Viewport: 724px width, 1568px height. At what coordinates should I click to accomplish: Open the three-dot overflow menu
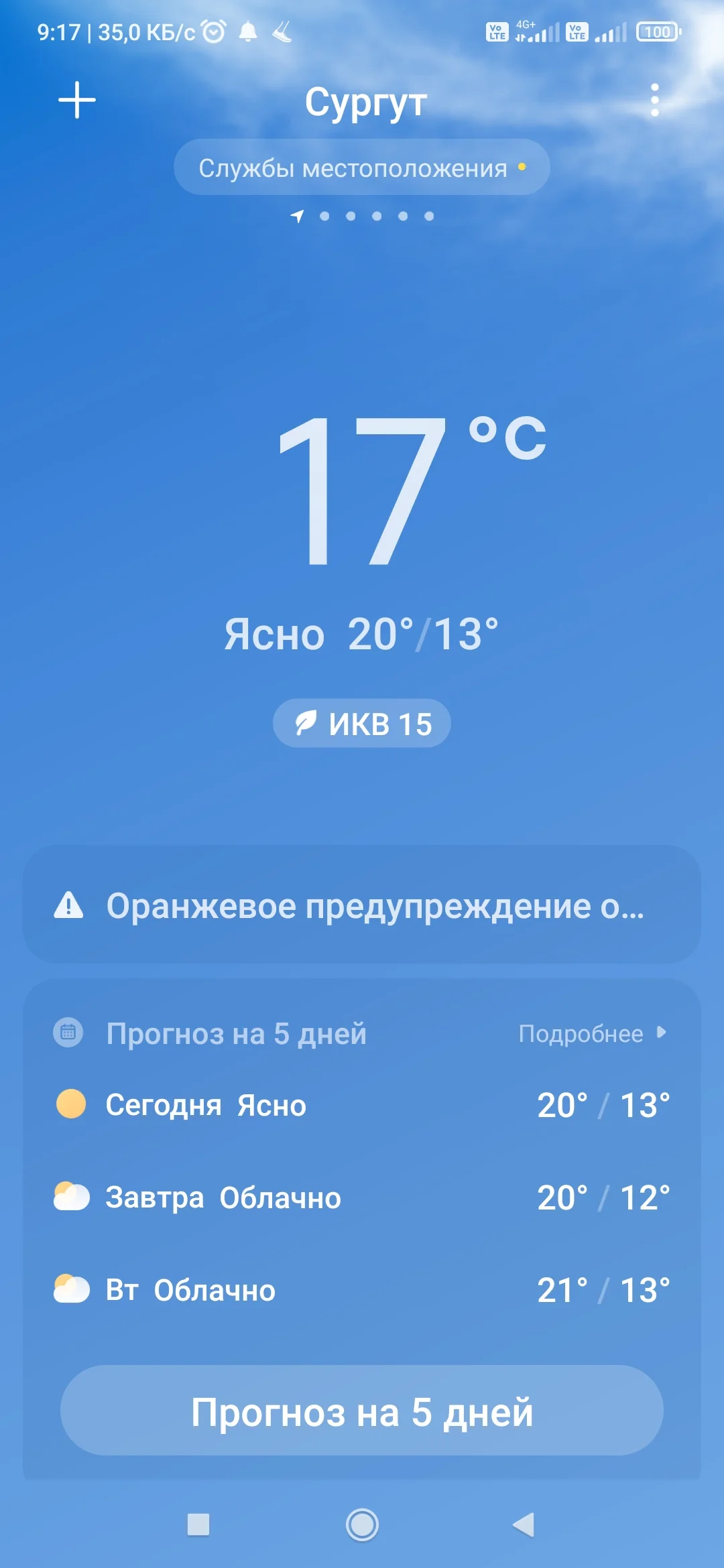[x=654, y=101]
